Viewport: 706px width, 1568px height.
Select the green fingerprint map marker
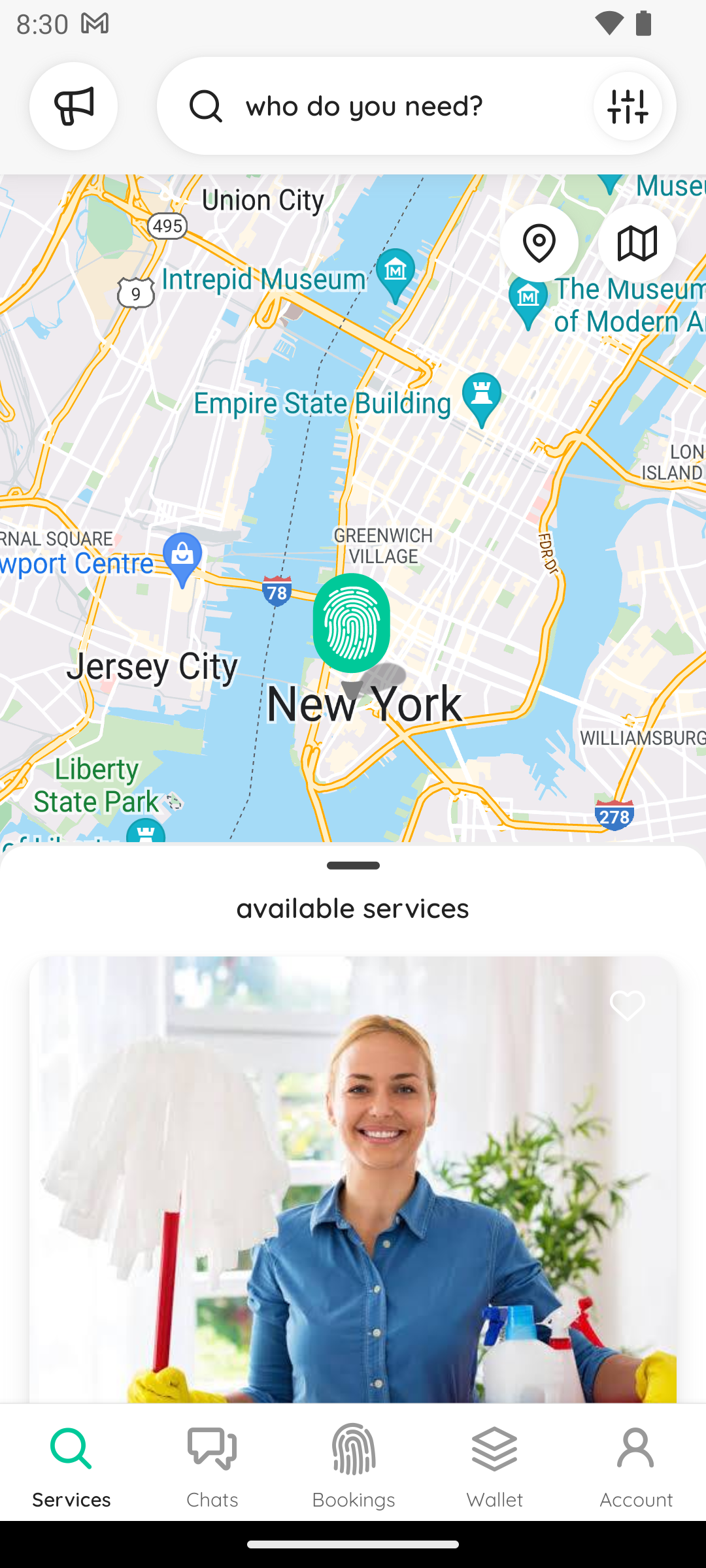click(x=352, y=624)
